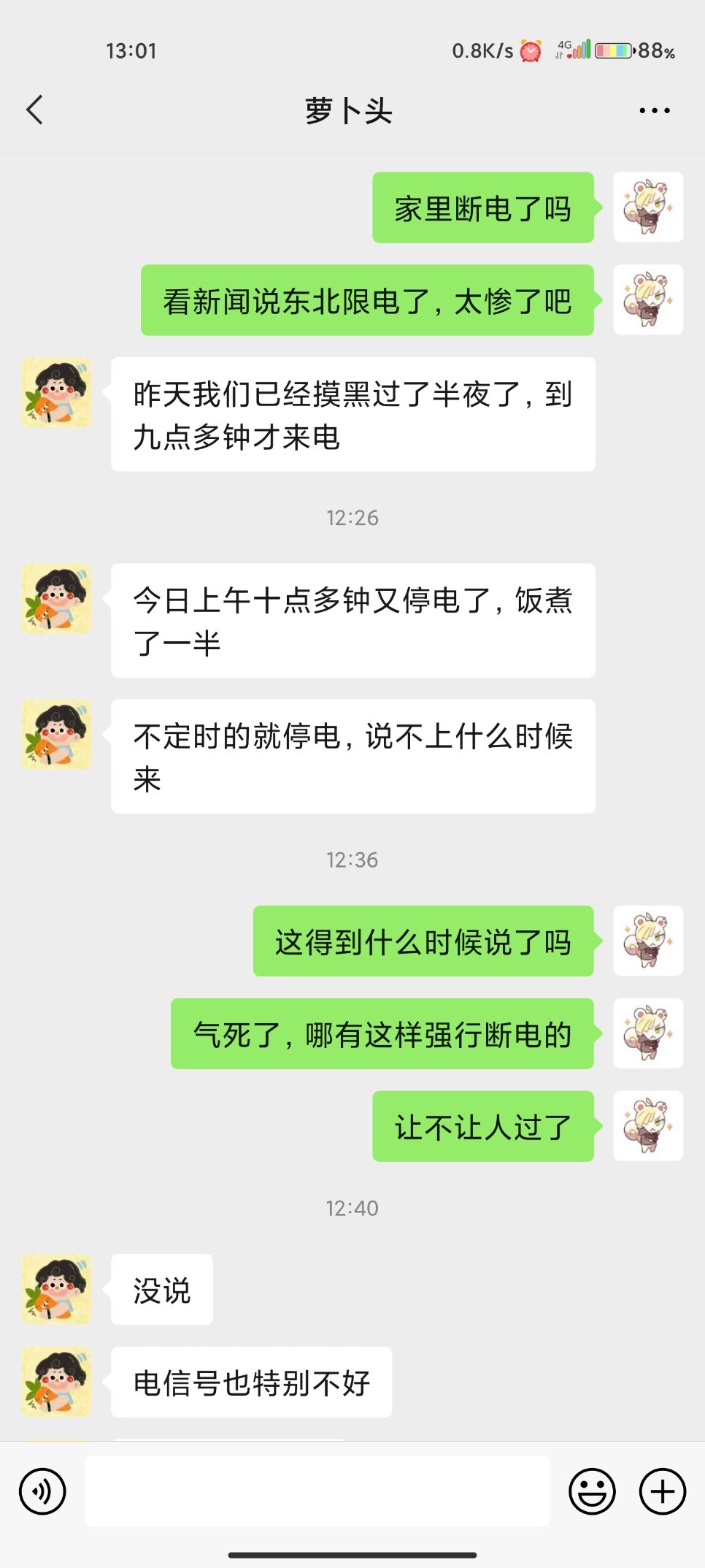Image resolution: width=705 pixels, height=1568 pixels.
Task: Switch to voice message input
Action: click(x=42, y=1491)
